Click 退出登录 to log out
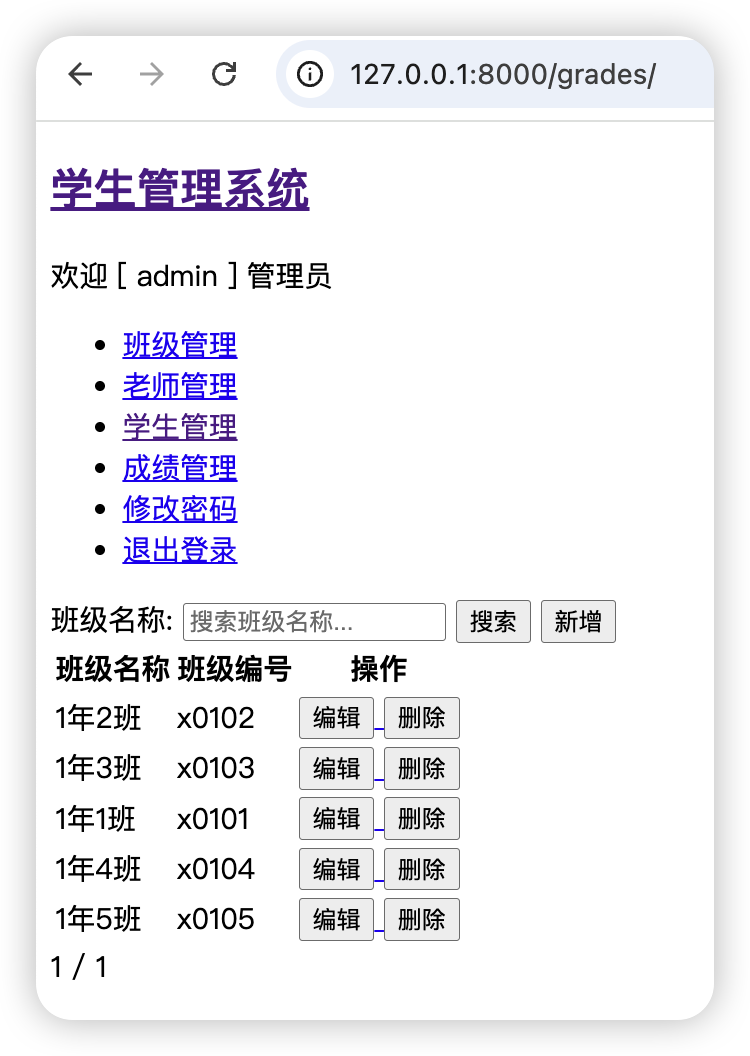The image size is (750, 1056). coord(179,551)
